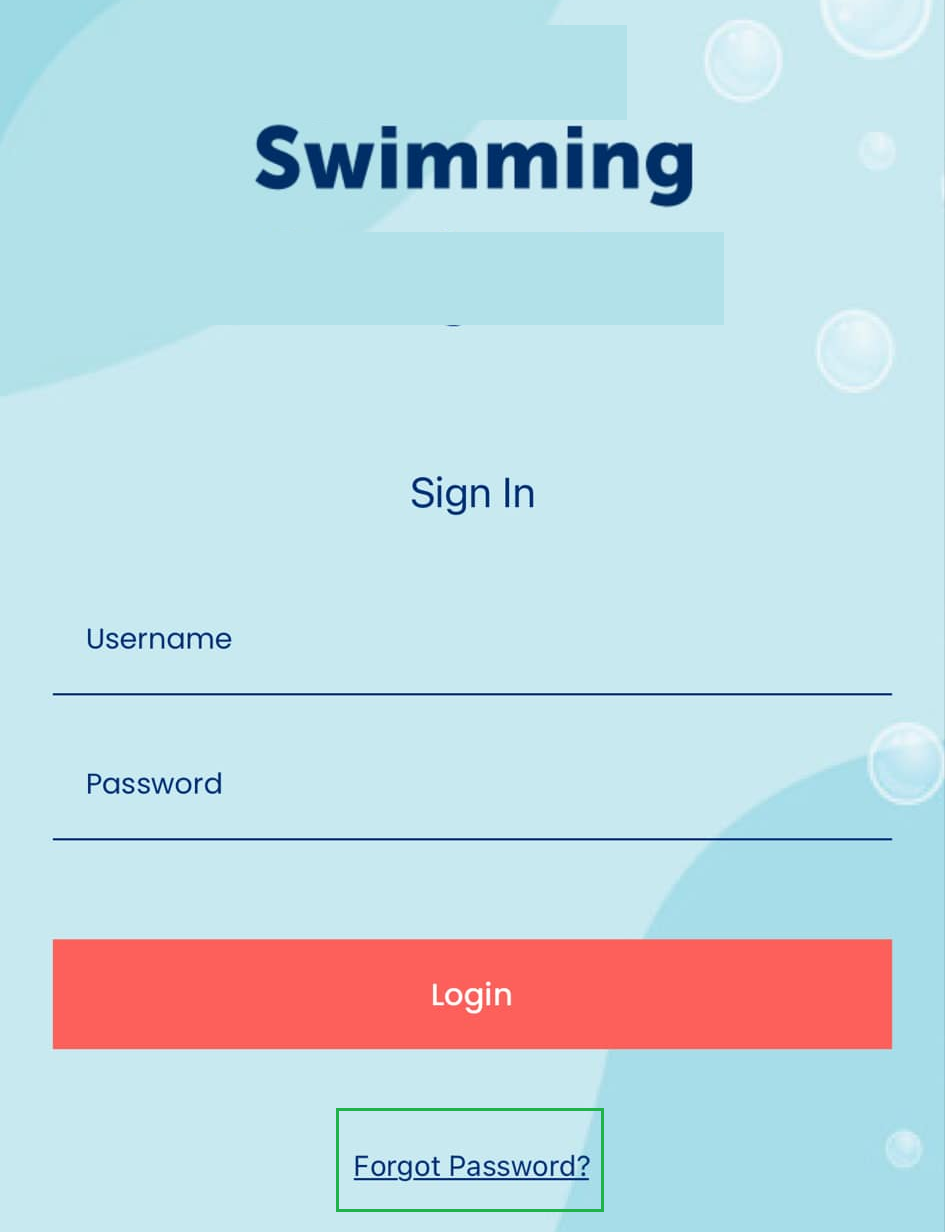
Task: Open the Forgot Password link
Action: 471,1166
